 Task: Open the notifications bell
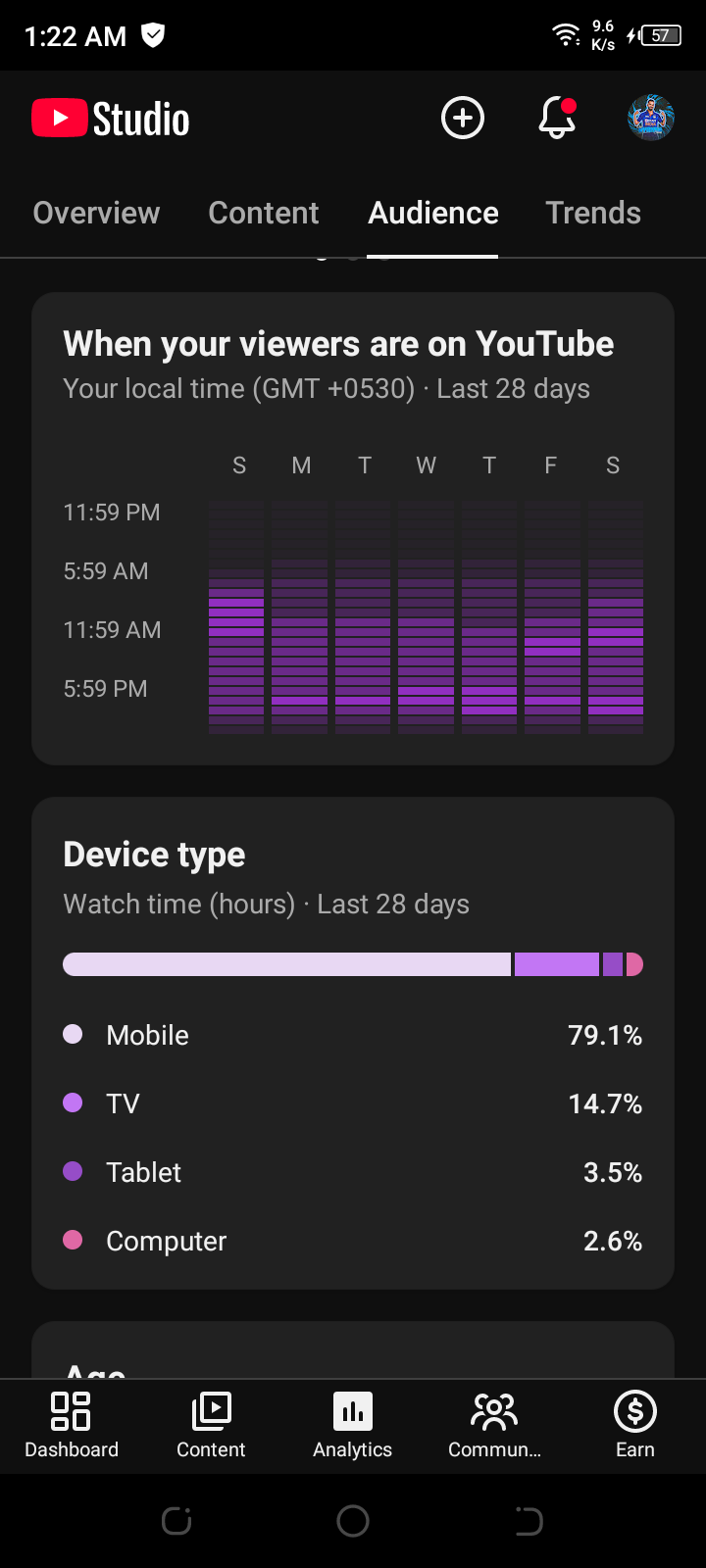[x=557, y=119]
